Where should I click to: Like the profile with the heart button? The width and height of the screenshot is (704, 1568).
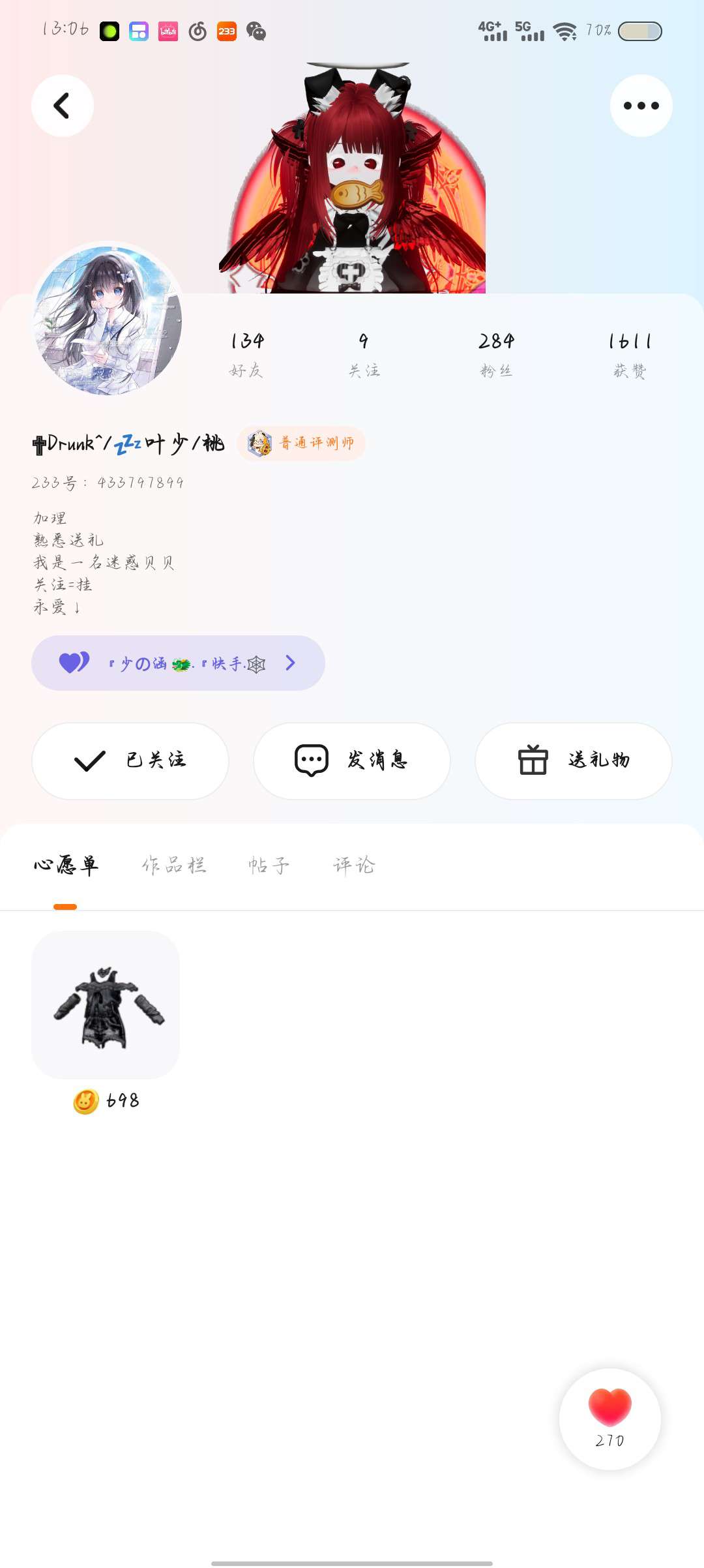[x=610, y=1418]
